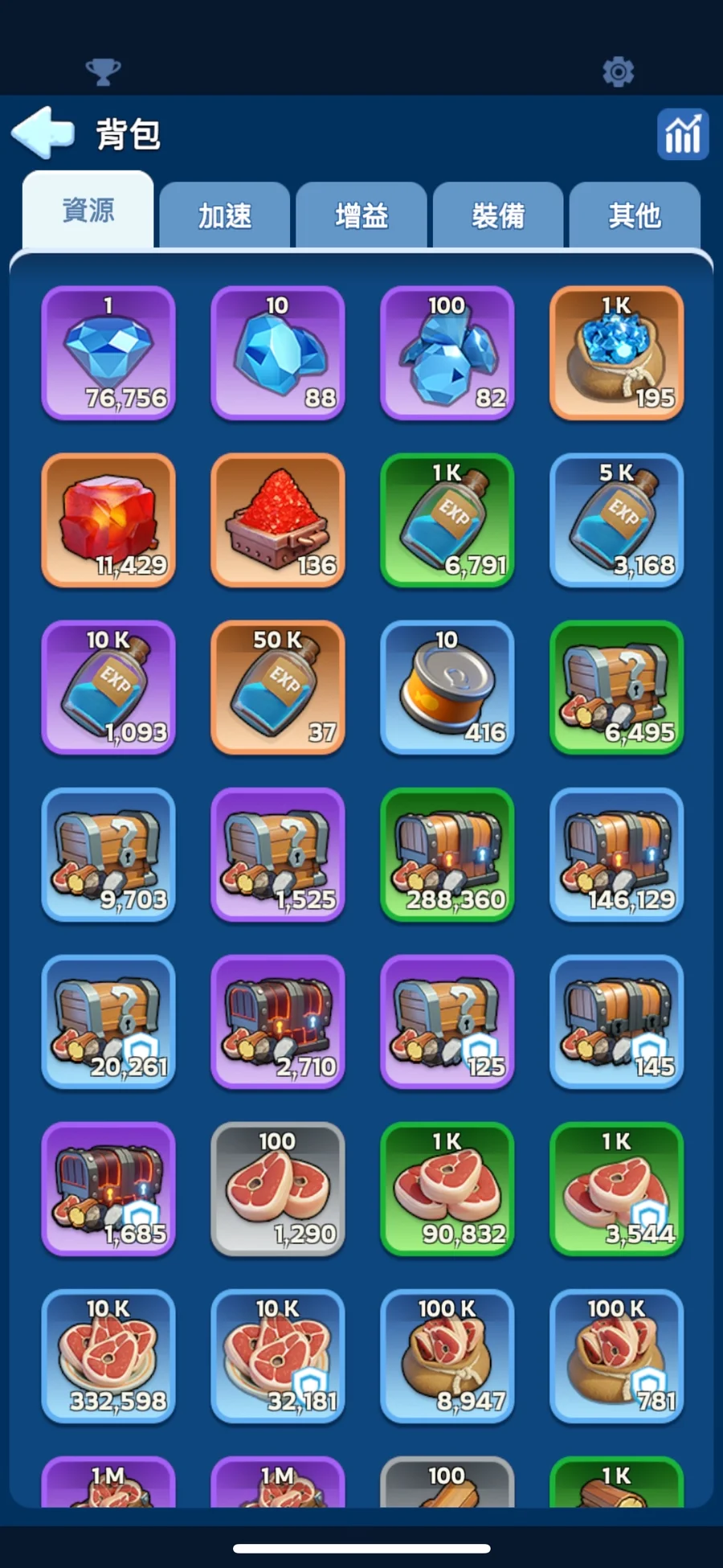The width and height of the screenshot is (723, 1568).
Task: Select the dark chest with 2,710
Action: pyautogui.click(x=278, y=1022)
